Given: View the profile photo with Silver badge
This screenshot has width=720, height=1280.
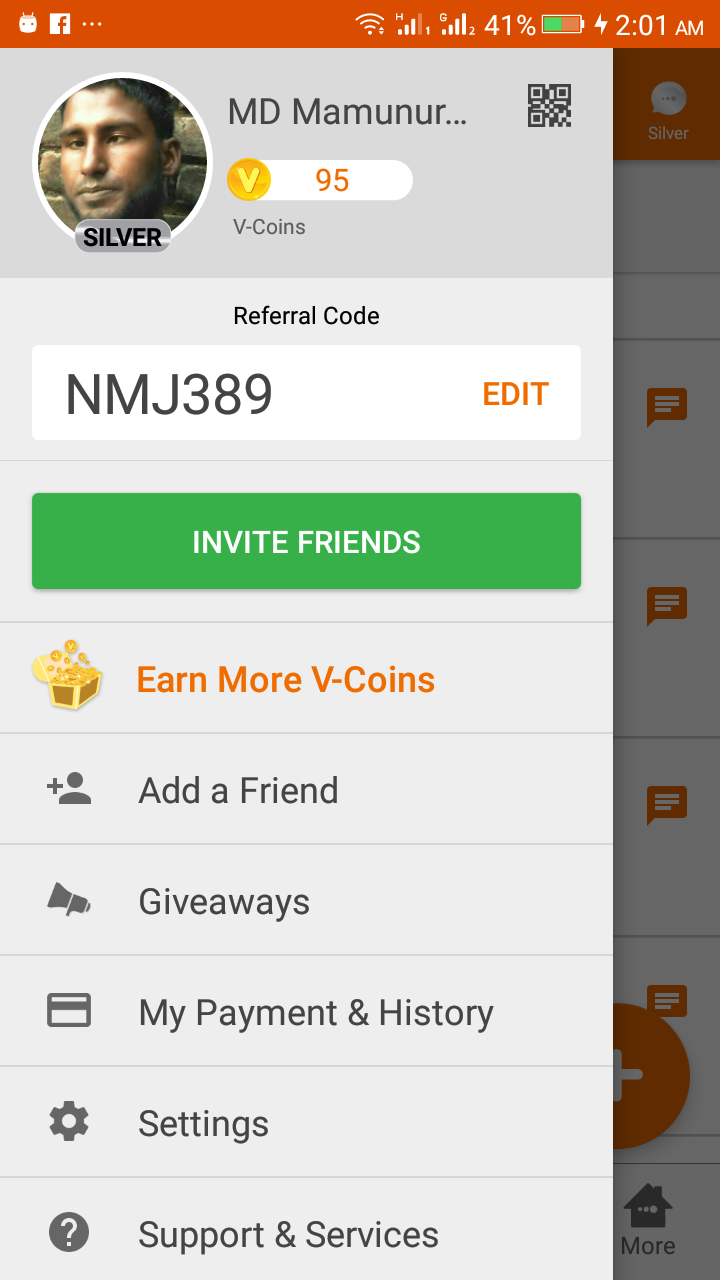Looking at the screenshot, I should (122, 162).
